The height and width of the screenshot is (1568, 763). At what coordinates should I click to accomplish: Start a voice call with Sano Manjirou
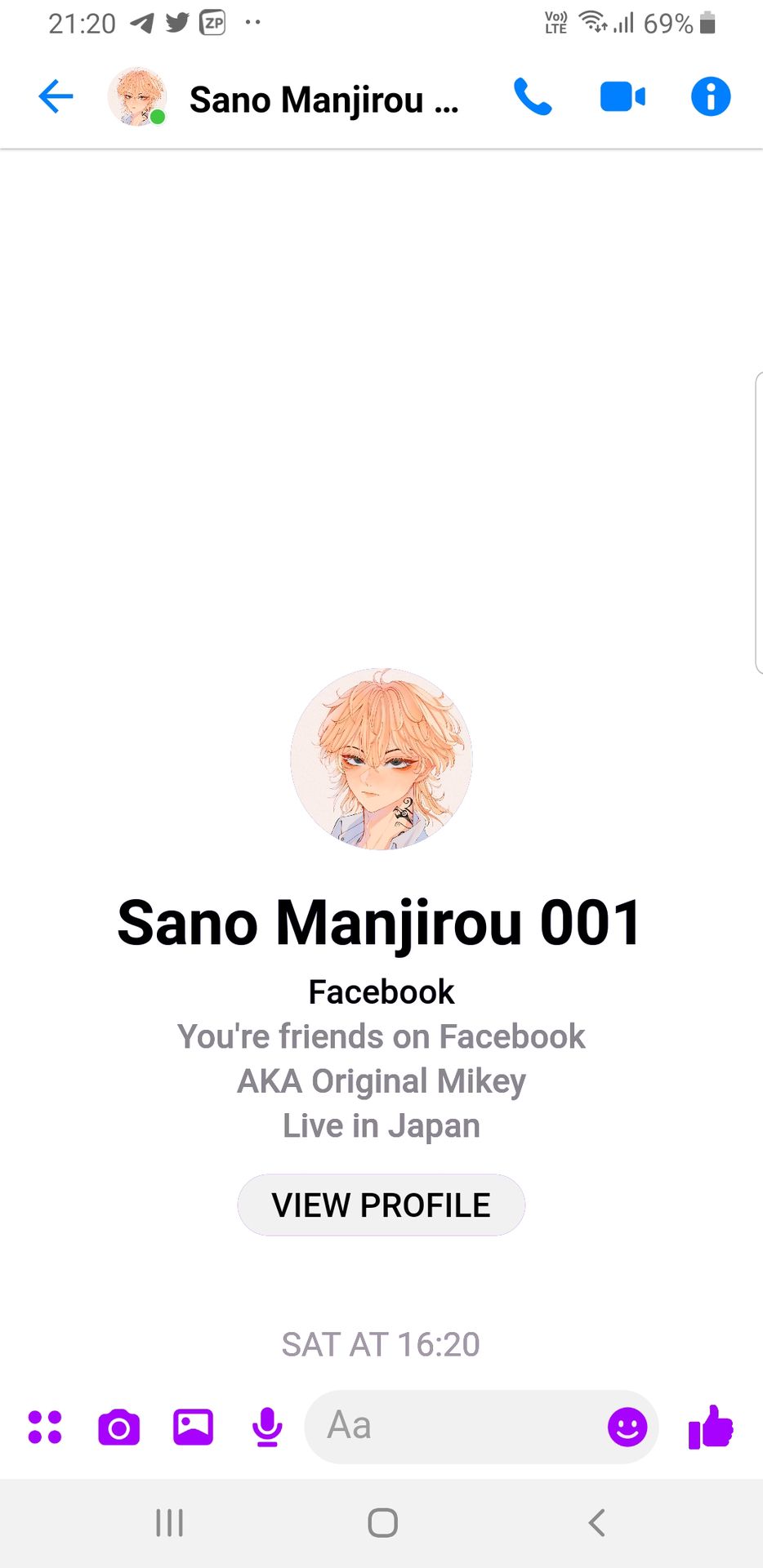(x=533, y=97)
